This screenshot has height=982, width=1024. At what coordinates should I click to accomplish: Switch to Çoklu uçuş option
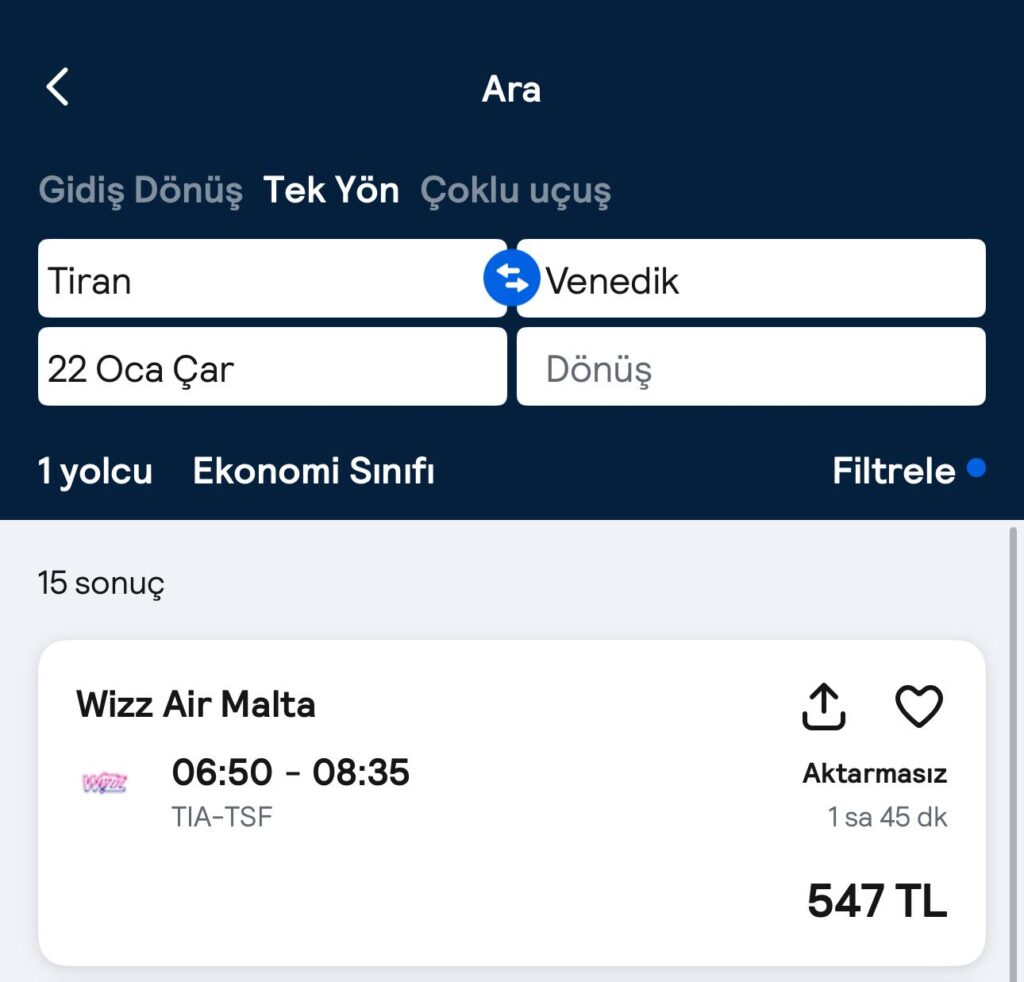[x=515, y=190]
